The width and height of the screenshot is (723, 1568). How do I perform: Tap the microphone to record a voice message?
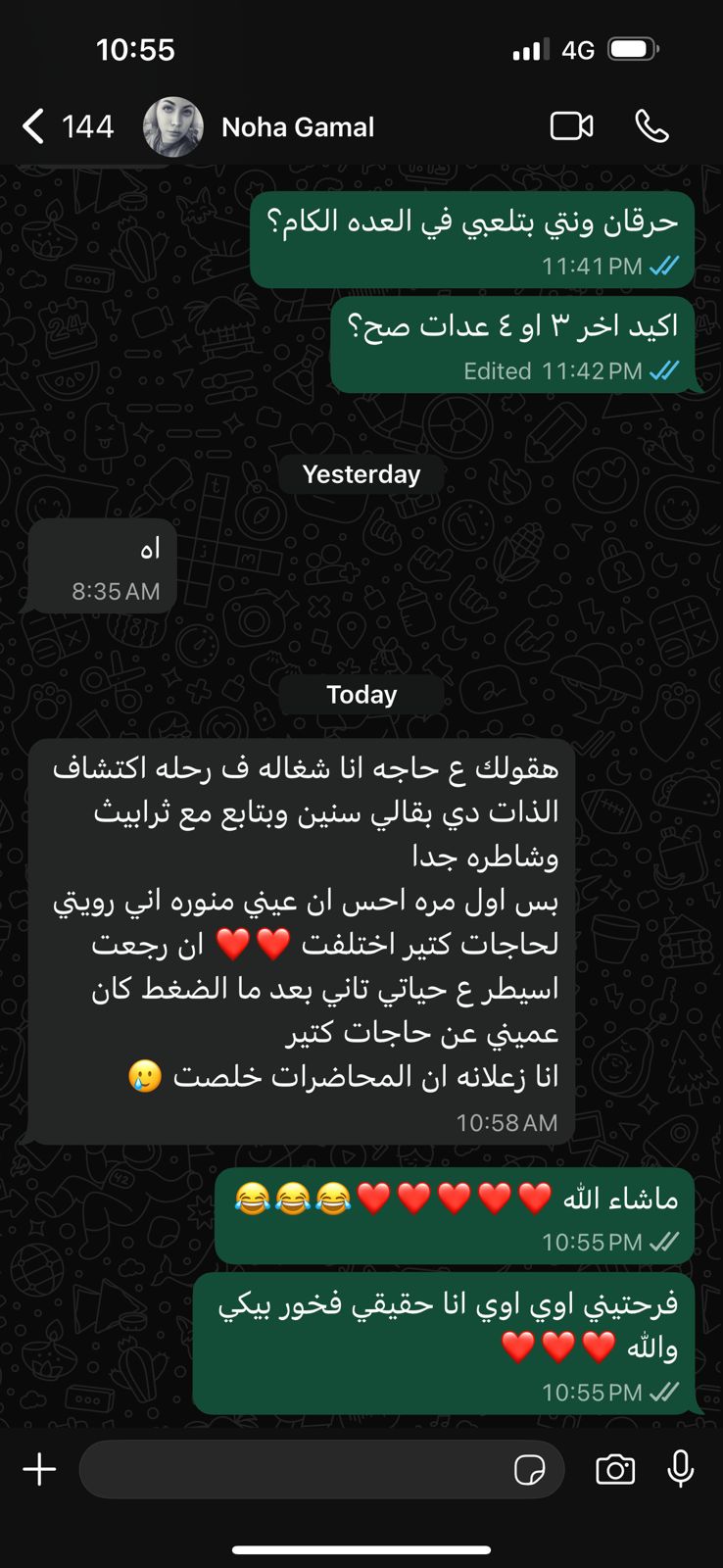680,1469
